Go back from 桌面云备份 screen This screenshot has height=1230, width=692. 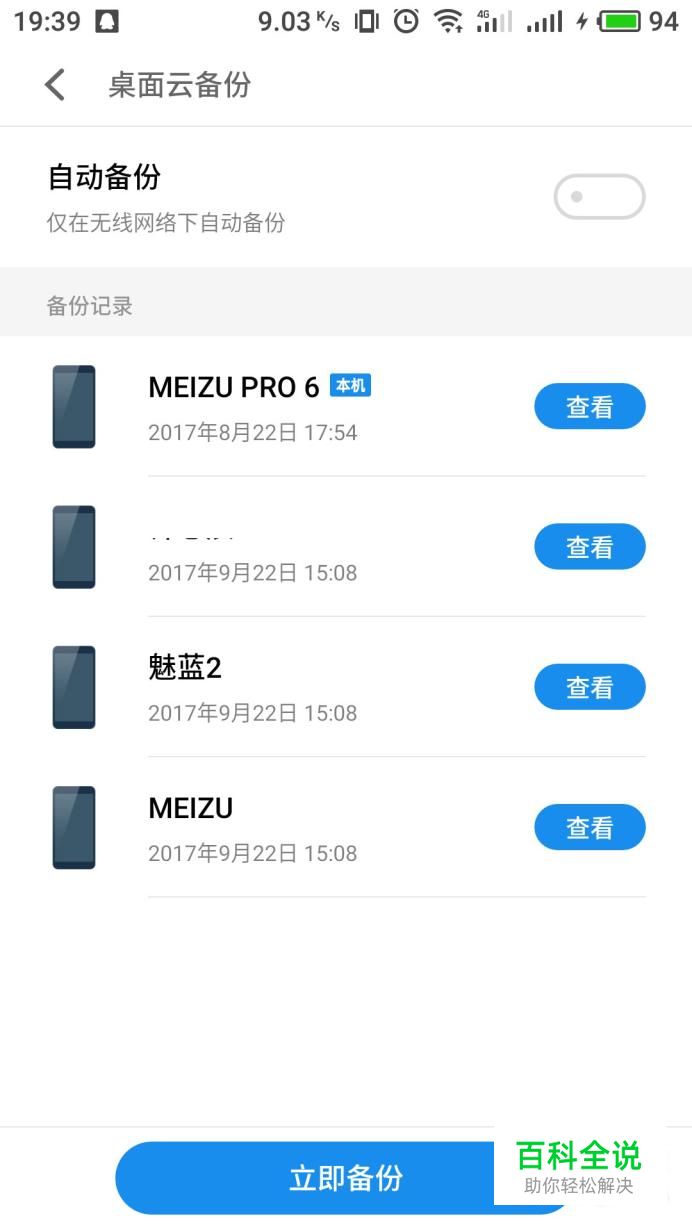55,85
